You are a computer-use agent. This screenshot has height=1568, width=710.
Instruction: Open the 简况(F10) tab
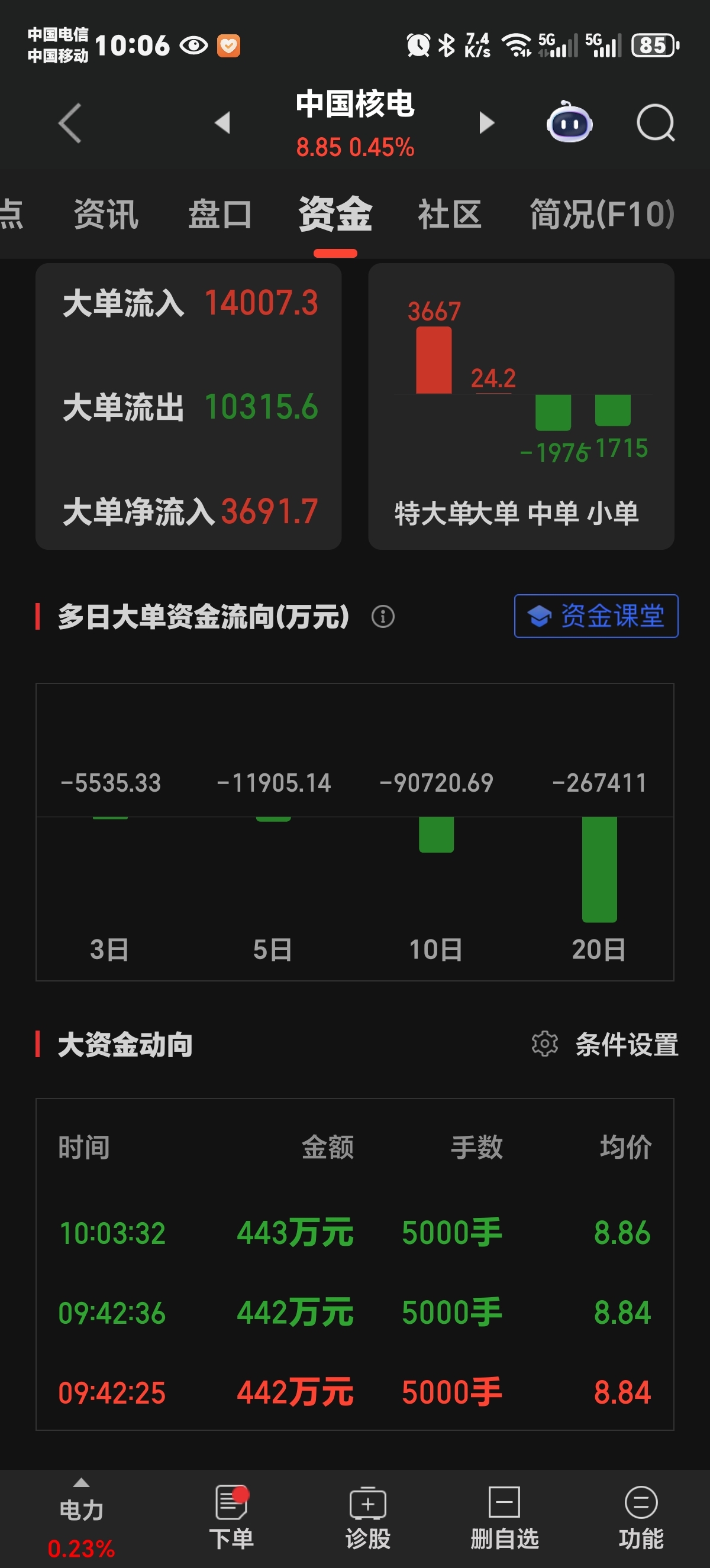602,214
